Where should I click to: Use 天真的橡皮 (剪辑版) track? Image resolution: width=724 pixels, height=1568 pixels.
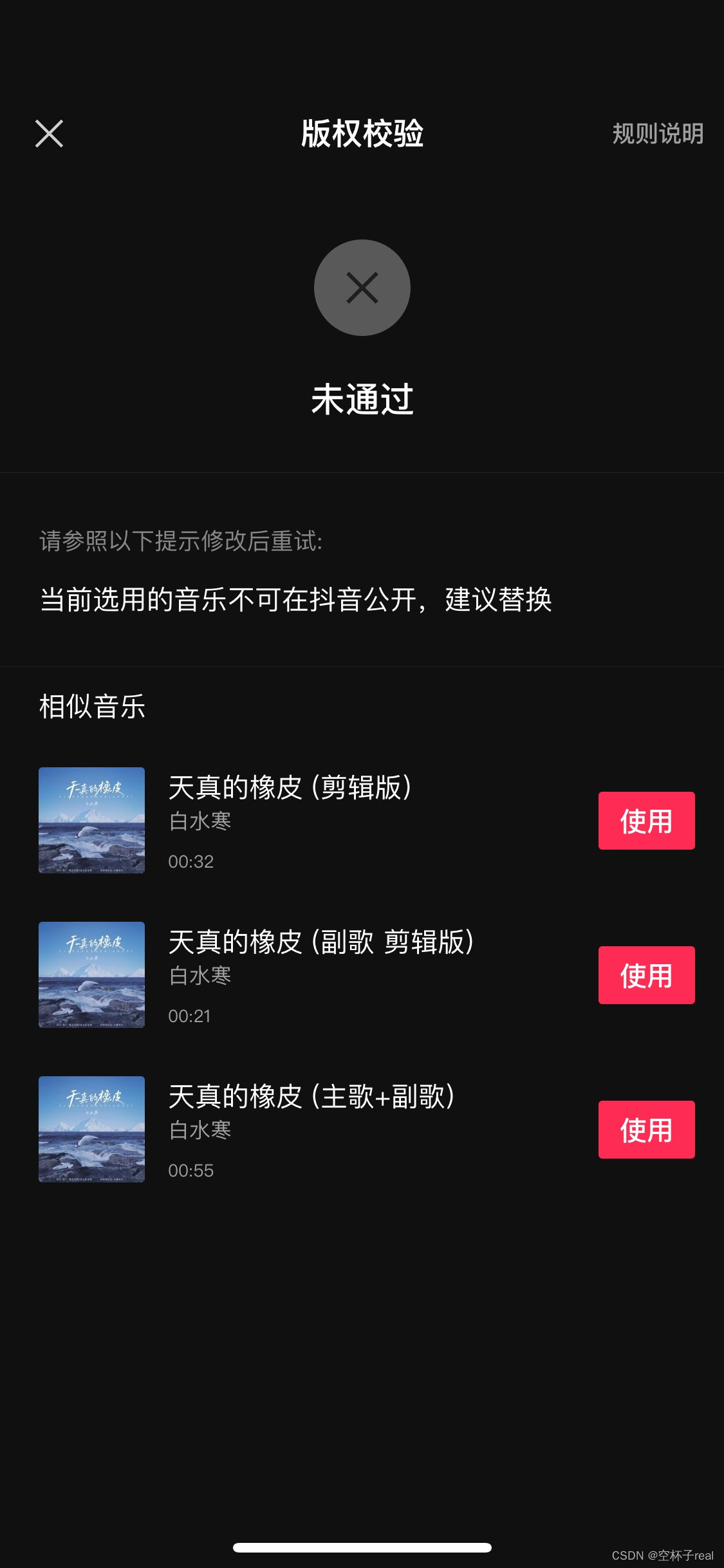(646, 821)
